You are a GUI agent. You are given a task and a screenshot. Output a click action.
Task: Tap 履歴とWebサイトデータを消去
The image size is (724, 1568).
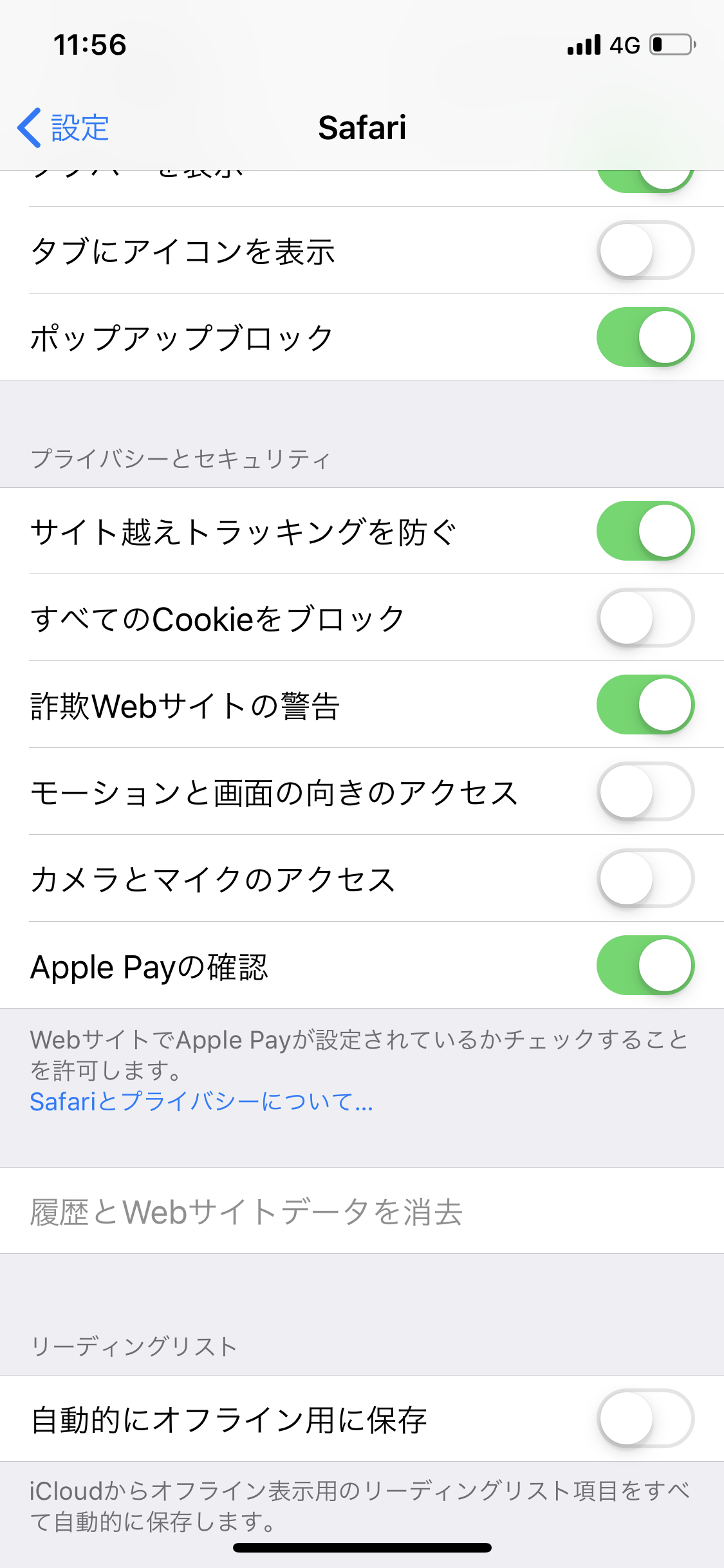[x=246, y=1212]
